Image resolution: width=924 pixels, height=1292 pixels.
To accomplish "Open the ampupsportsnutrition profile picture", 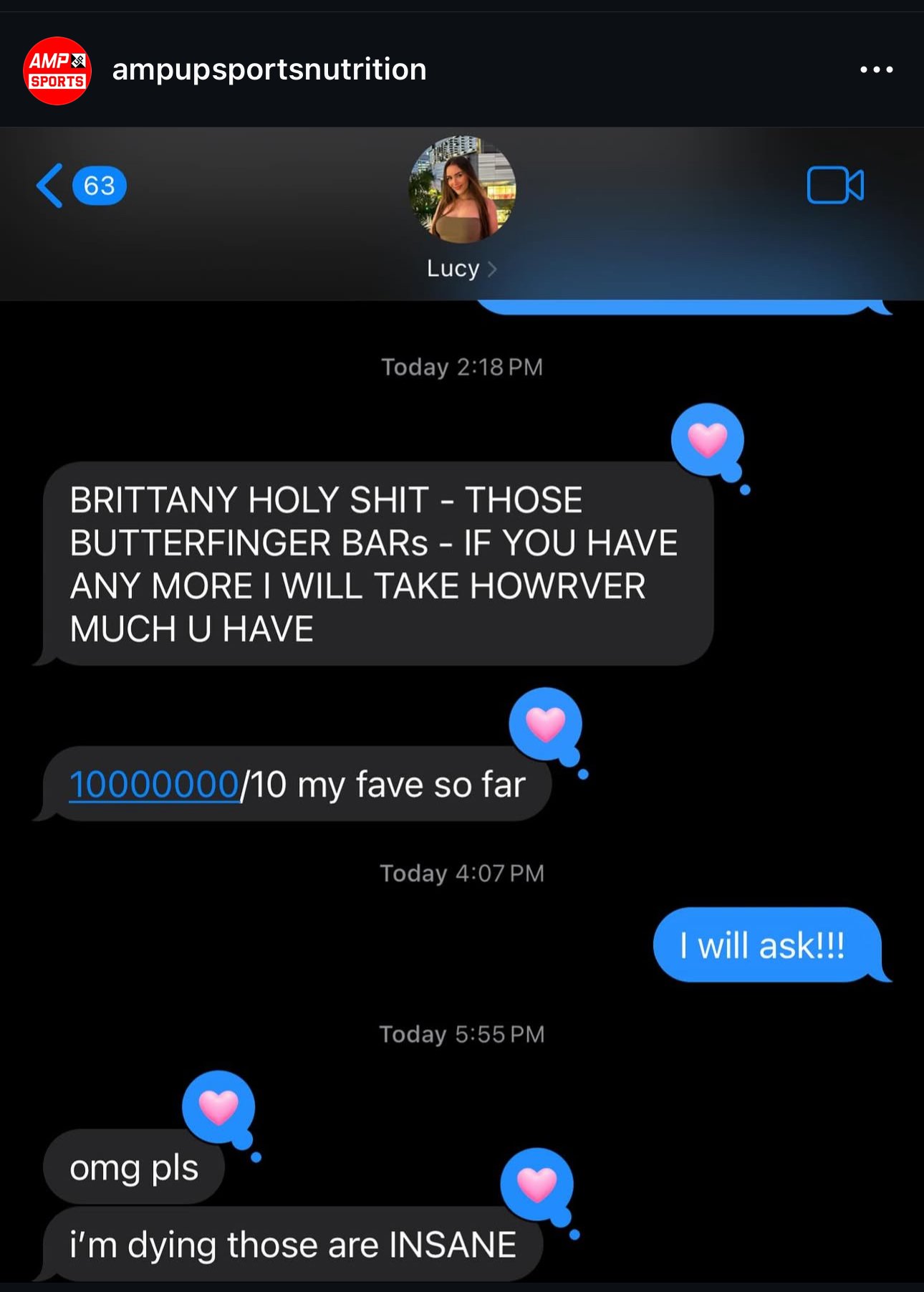I will [57, 71].
